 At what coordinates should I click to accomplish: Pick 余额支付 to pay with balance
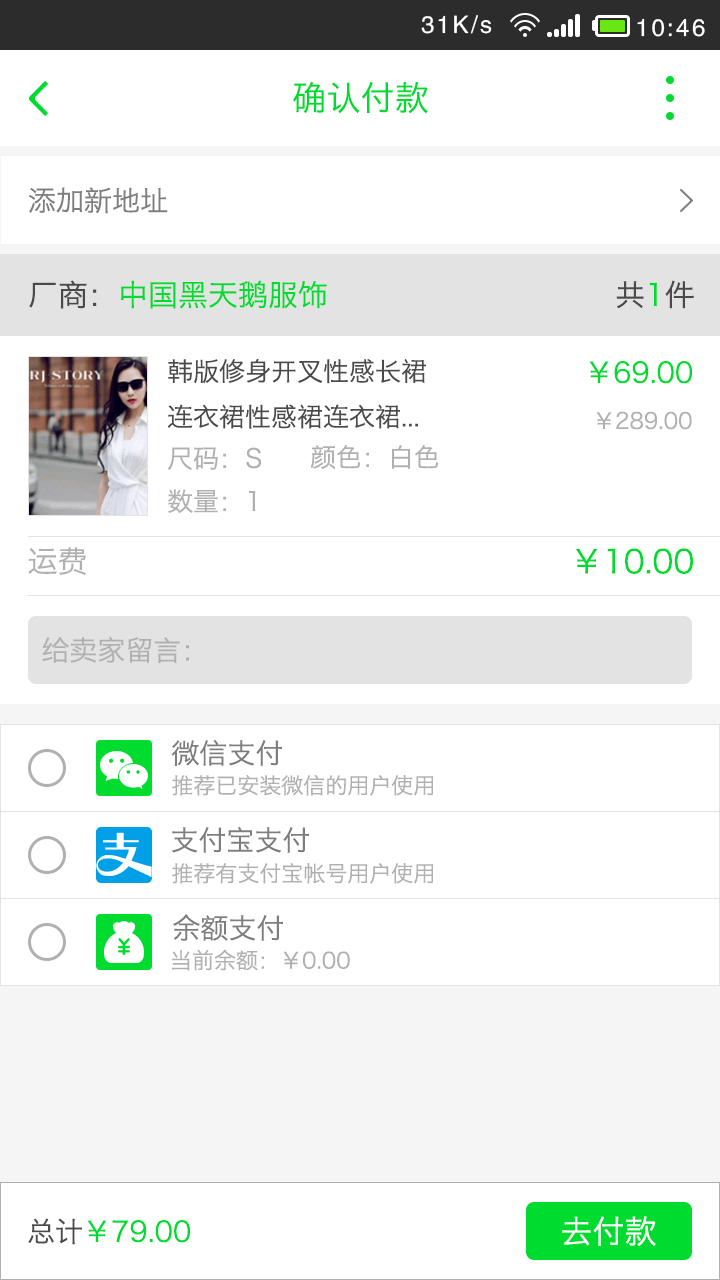[x=47, y=942]
